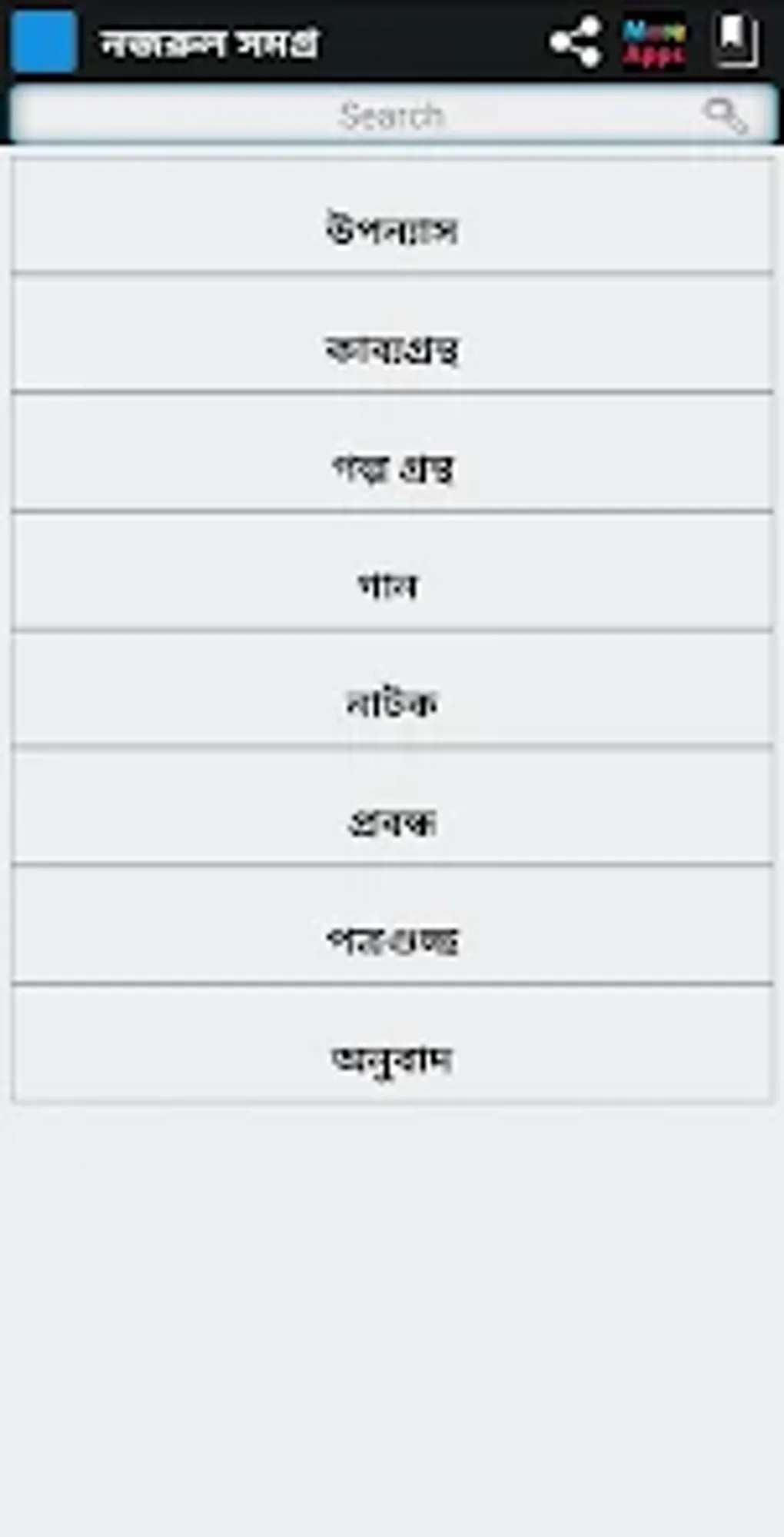Open the নাটক category
The height and width of the screenshot is (1537, 784).
coord(392,689)
